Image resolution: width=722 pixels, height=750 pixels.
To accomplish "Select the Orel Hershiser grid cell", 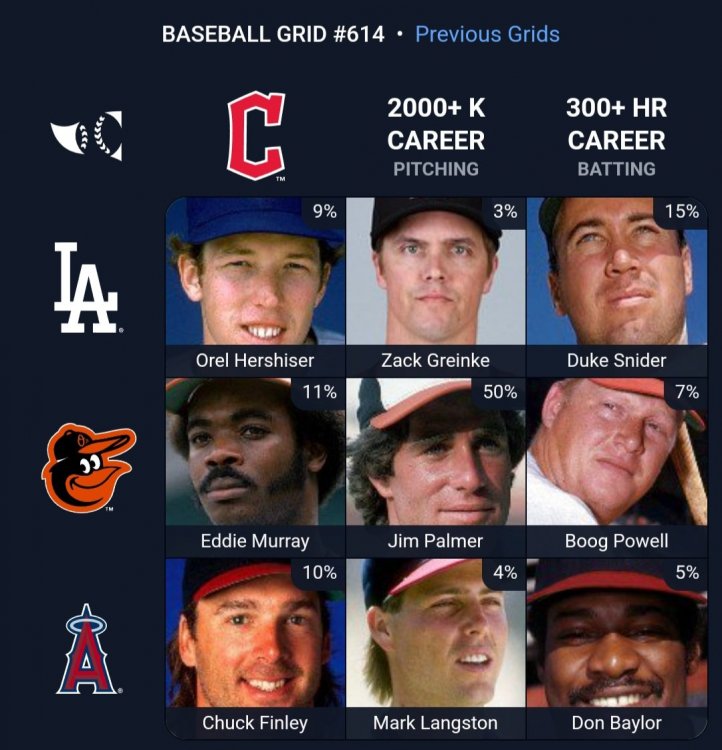I will pos(255,287).
